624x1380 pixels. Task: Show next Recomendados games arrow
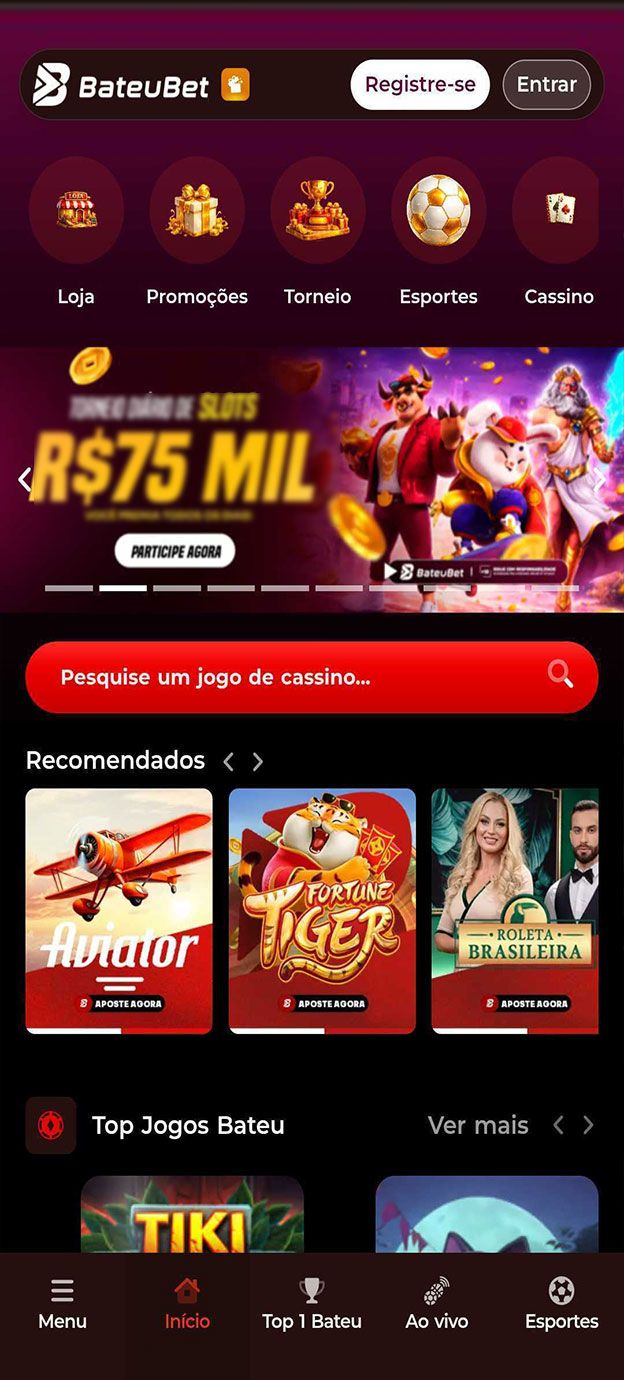click(x=258, y=762)
